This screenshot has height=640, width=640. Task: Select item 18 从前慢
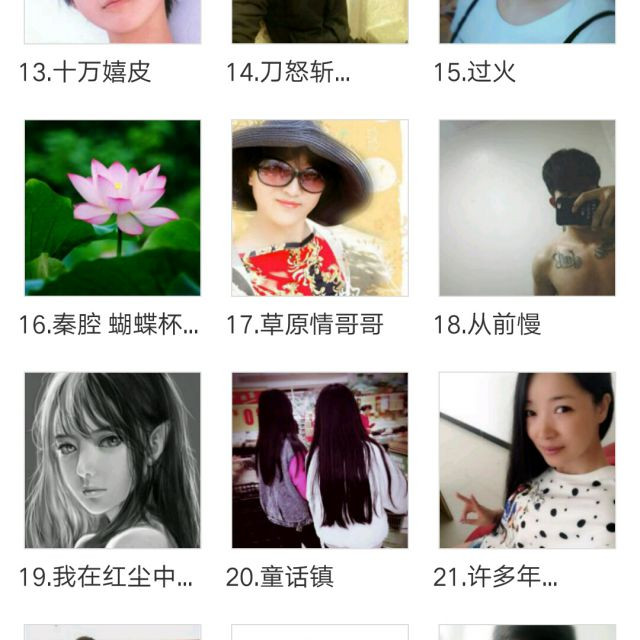coord(527,208)
